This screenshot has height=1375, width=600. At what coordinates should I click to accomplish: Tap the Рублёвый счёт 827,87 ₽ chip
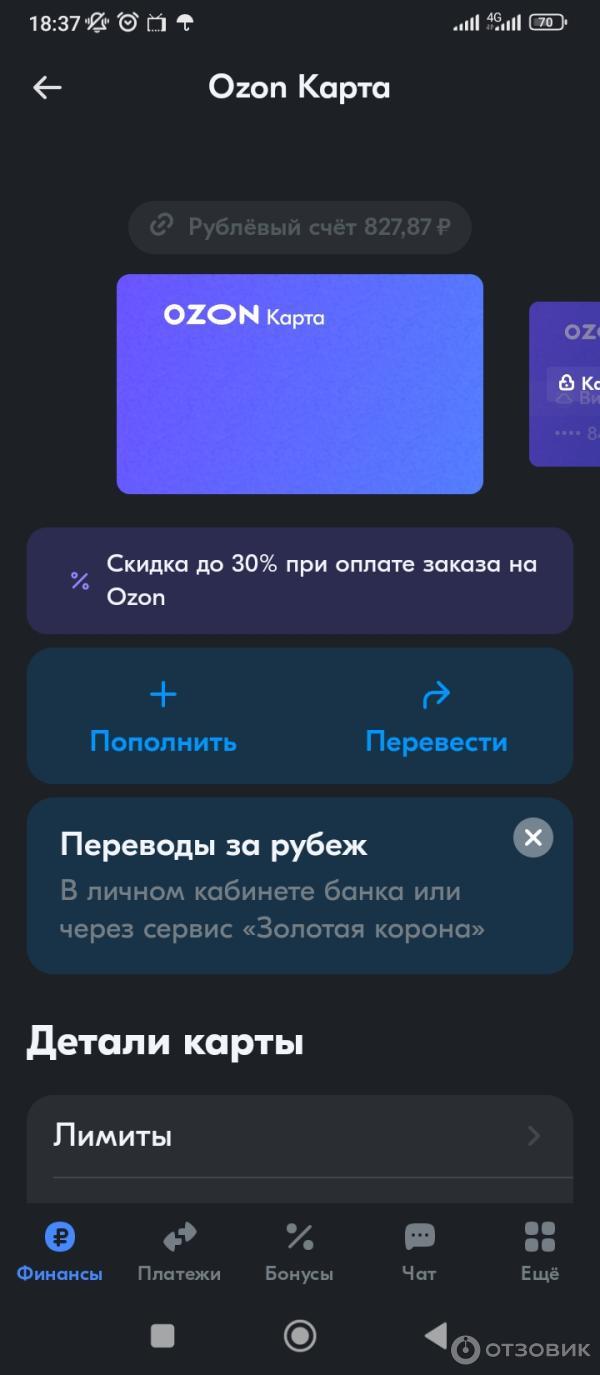coord(299,227)
